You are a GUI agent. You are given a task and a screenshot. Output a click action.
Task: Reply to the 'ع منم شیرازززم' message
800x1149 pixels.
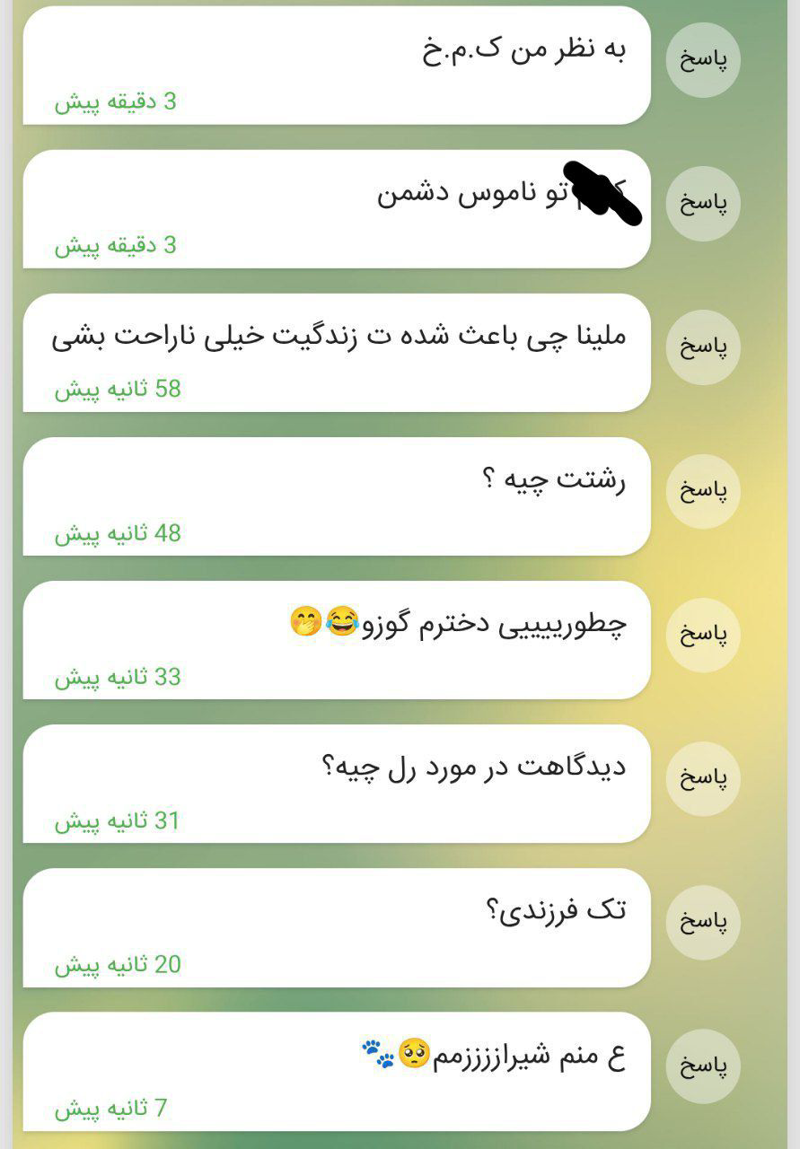pos(703,1066)
